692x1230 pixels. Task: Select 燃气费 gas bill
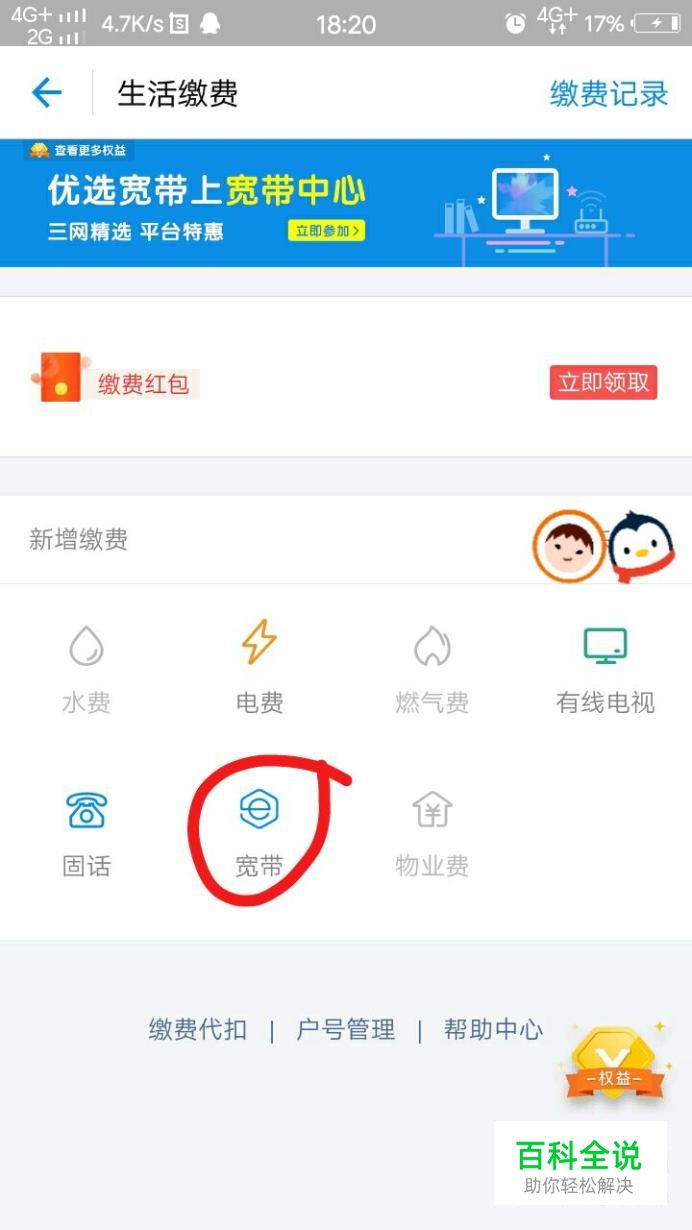tap(432, 669)
